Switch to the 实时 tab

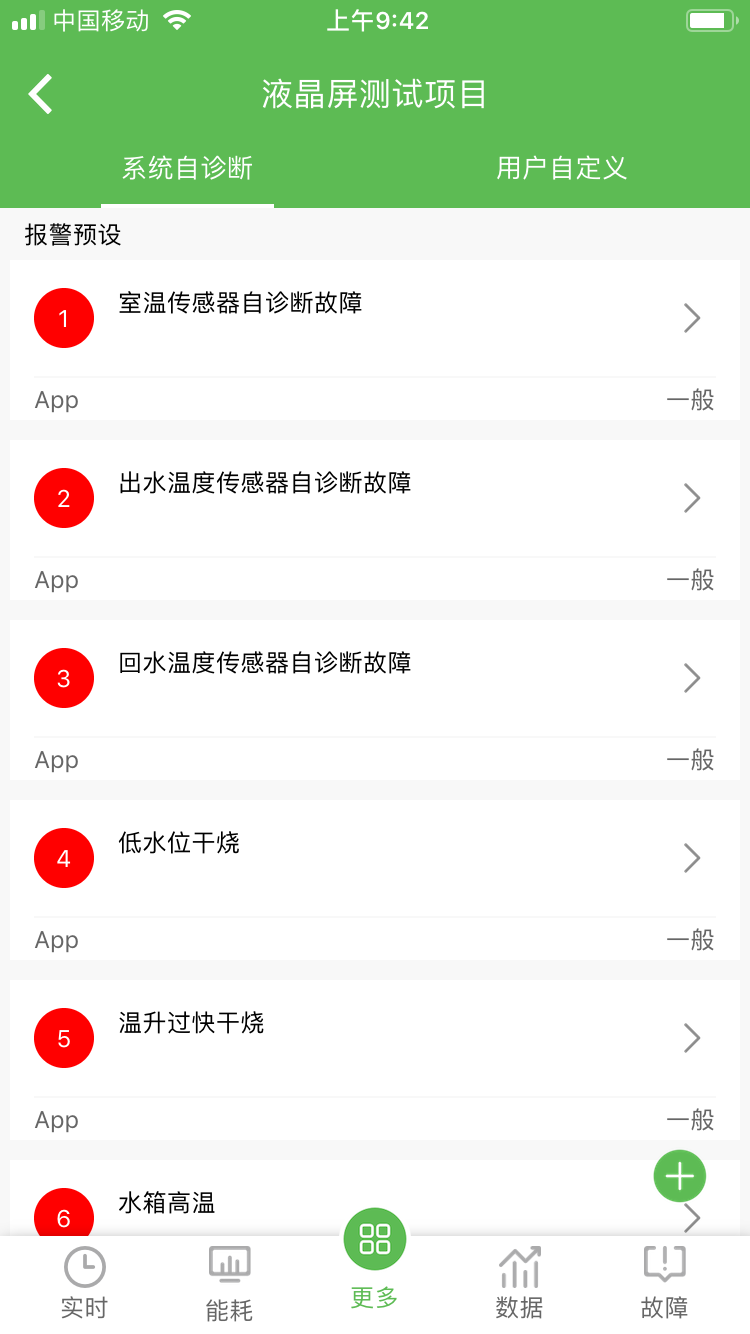(84, 1282)
